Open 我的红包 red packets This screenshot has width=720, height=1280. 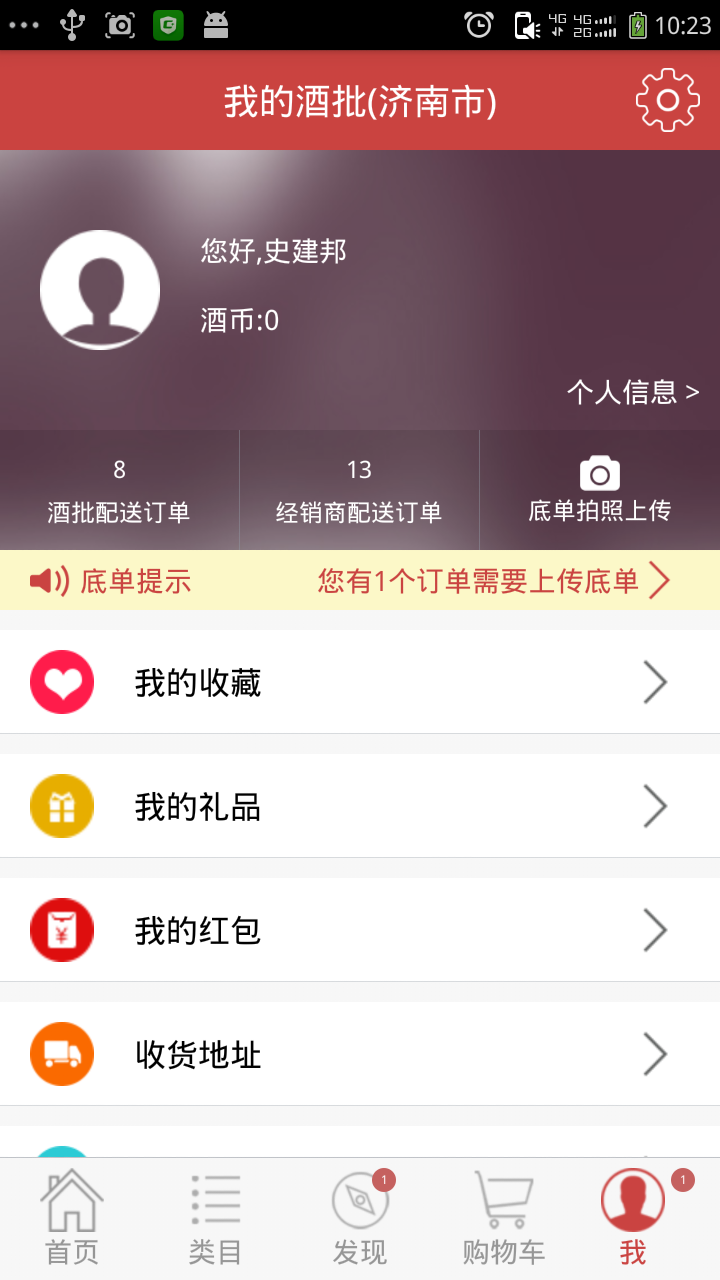coord(360,930)
